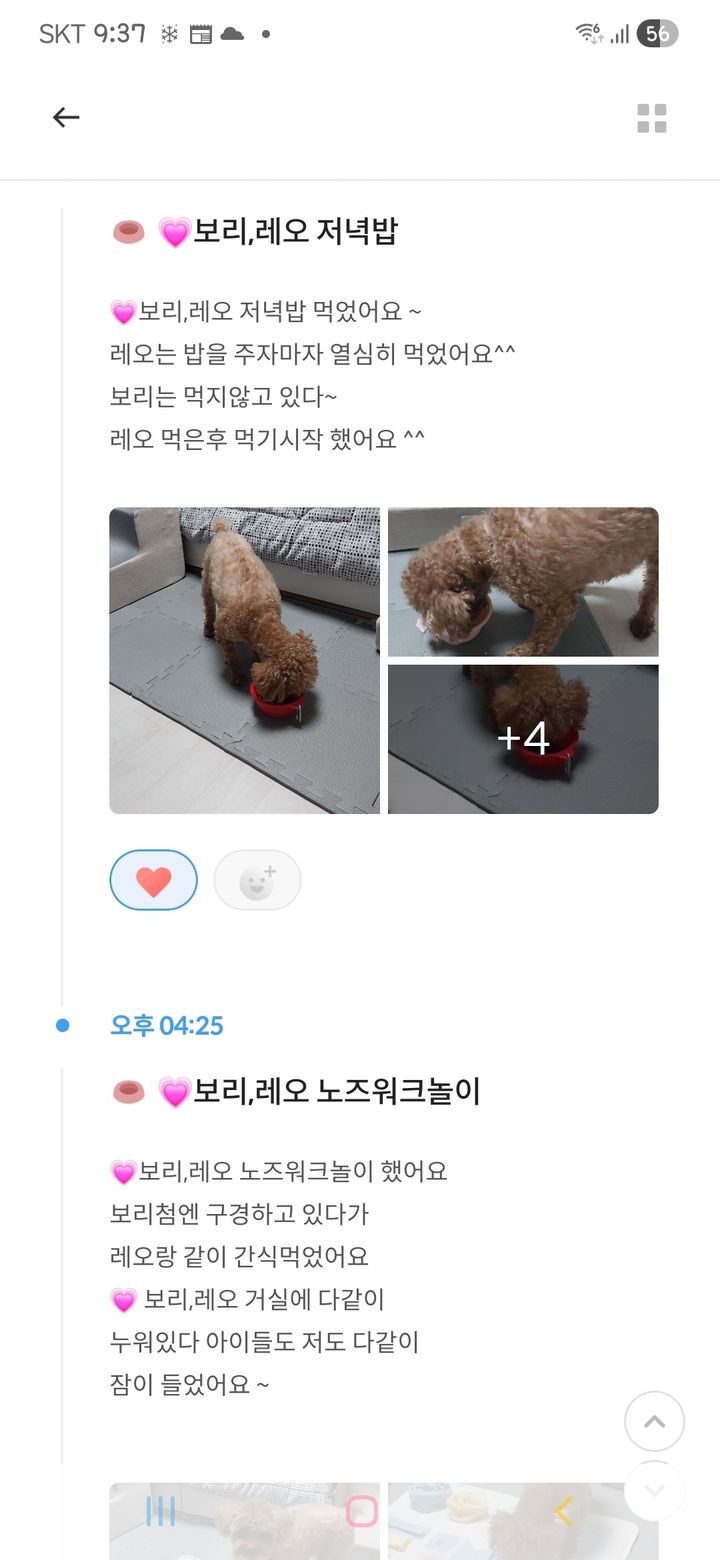The image size is (720, 1560).
Task: Open recent apps from the navigation bar
Action: click(x=160, y=1511)
